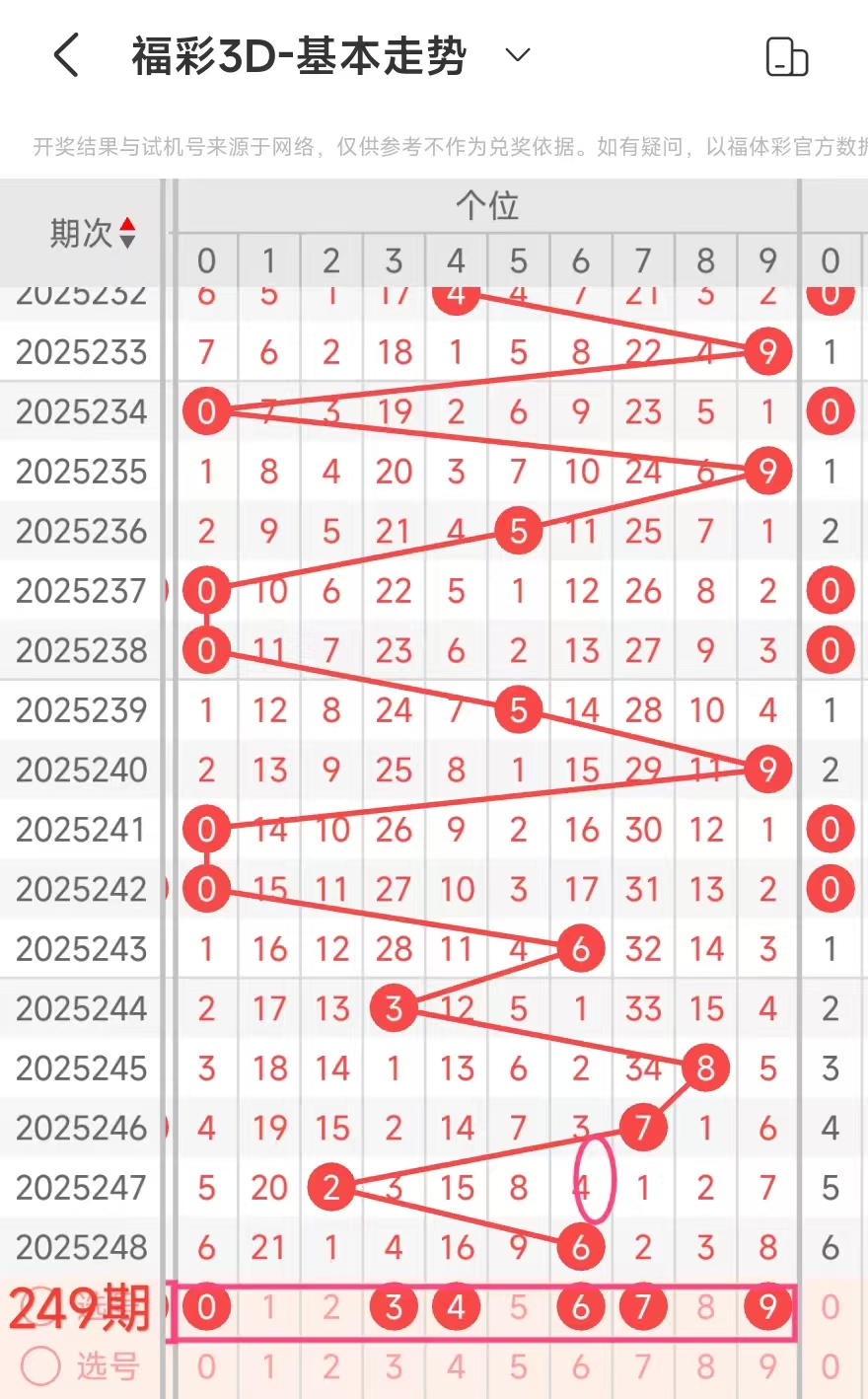
Task: Sort the chart by 期次
Action: (x=93, y=234)
